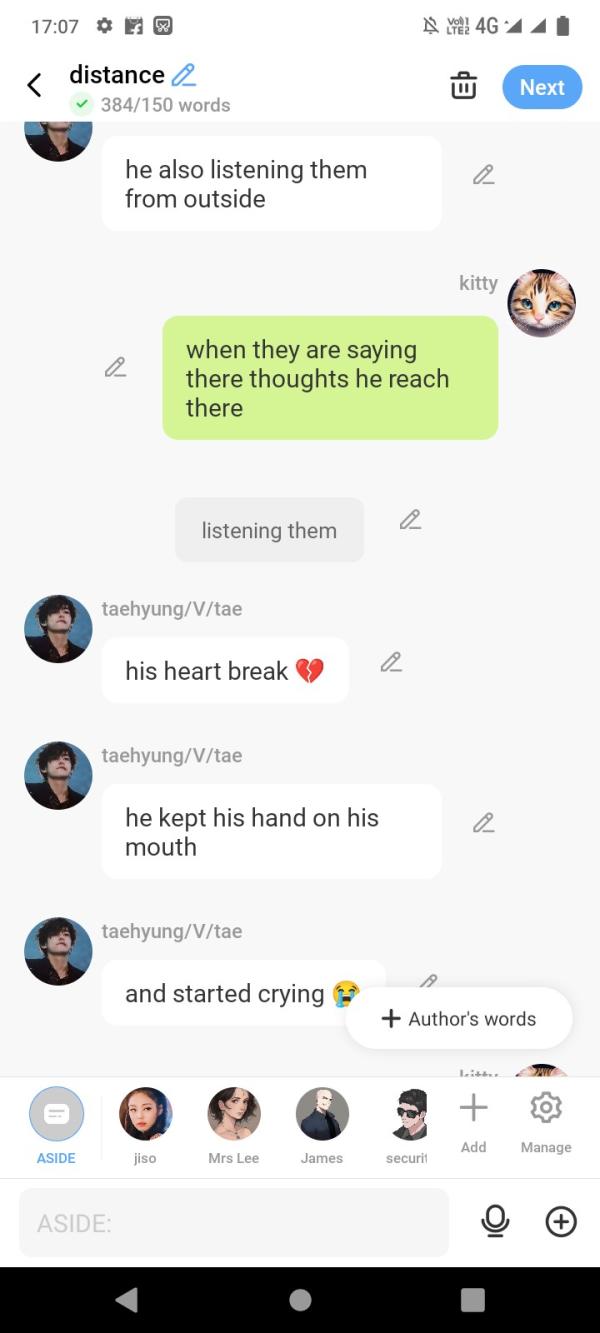This screenshot has width=600, height=1333.
Task: Open Manage characters settings
Action: click(546, 1120)
